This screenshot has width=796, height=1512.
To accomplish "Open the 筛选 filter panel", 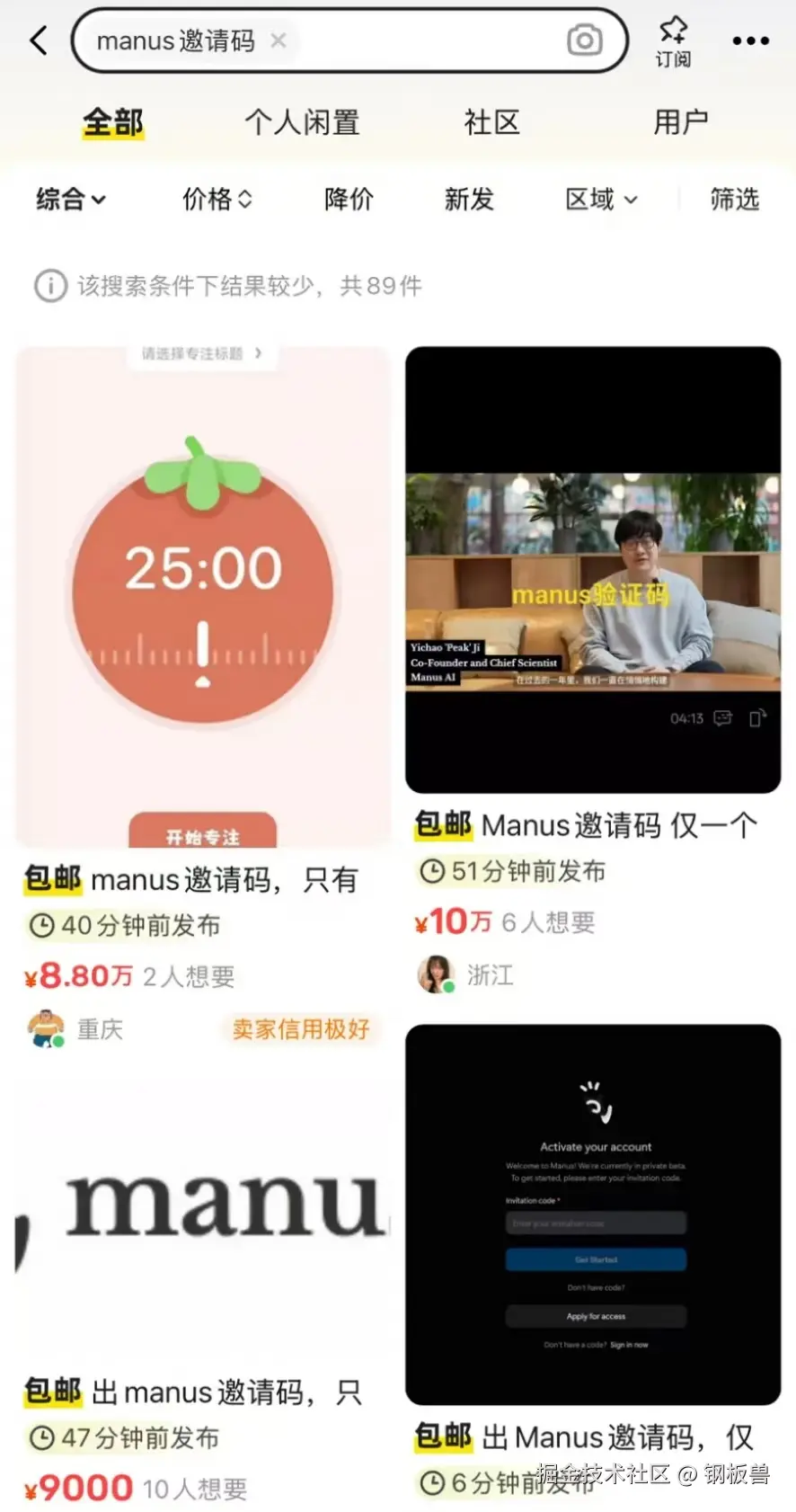I will coord(734,200).
